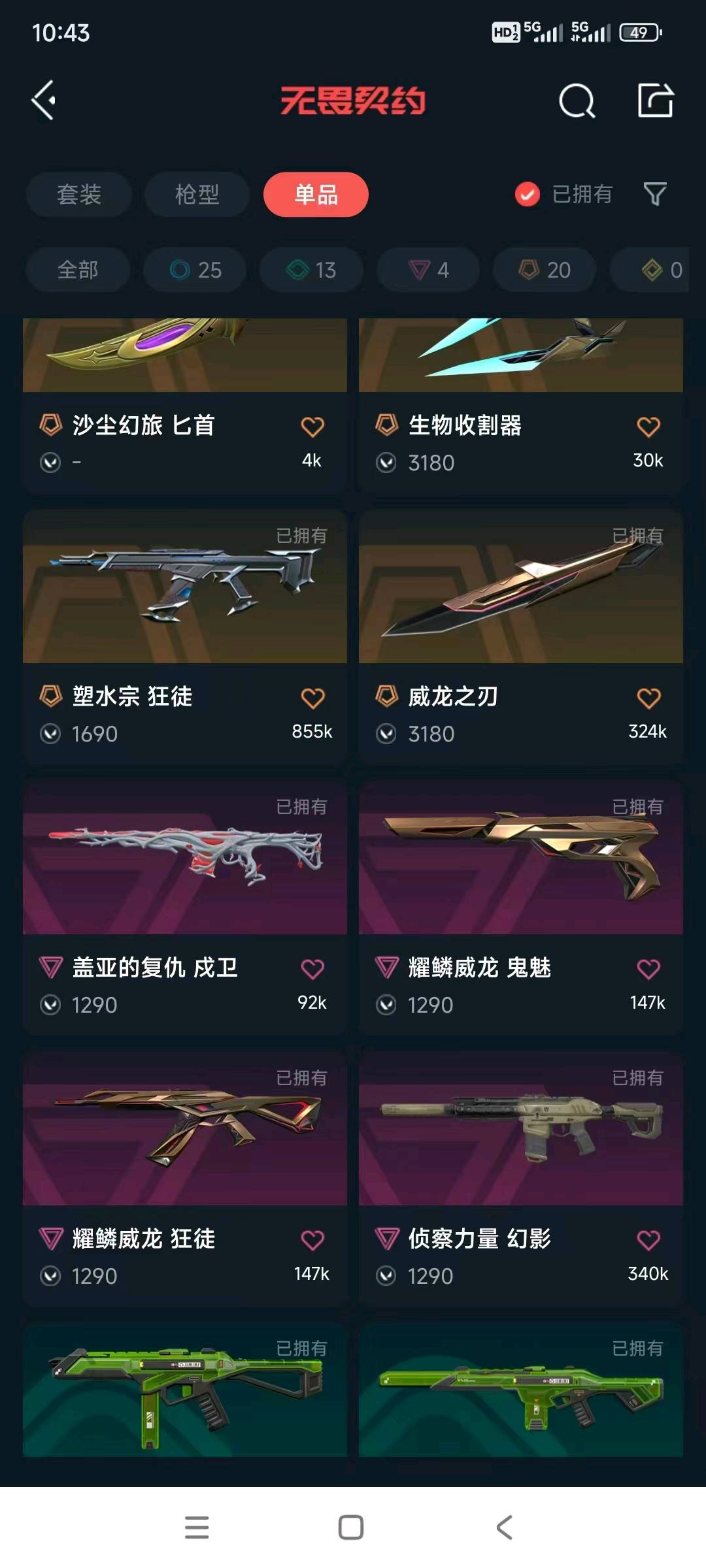
Task: Uncheck the 已拥有 filter checkbox
Action: [x=527, y=194]
